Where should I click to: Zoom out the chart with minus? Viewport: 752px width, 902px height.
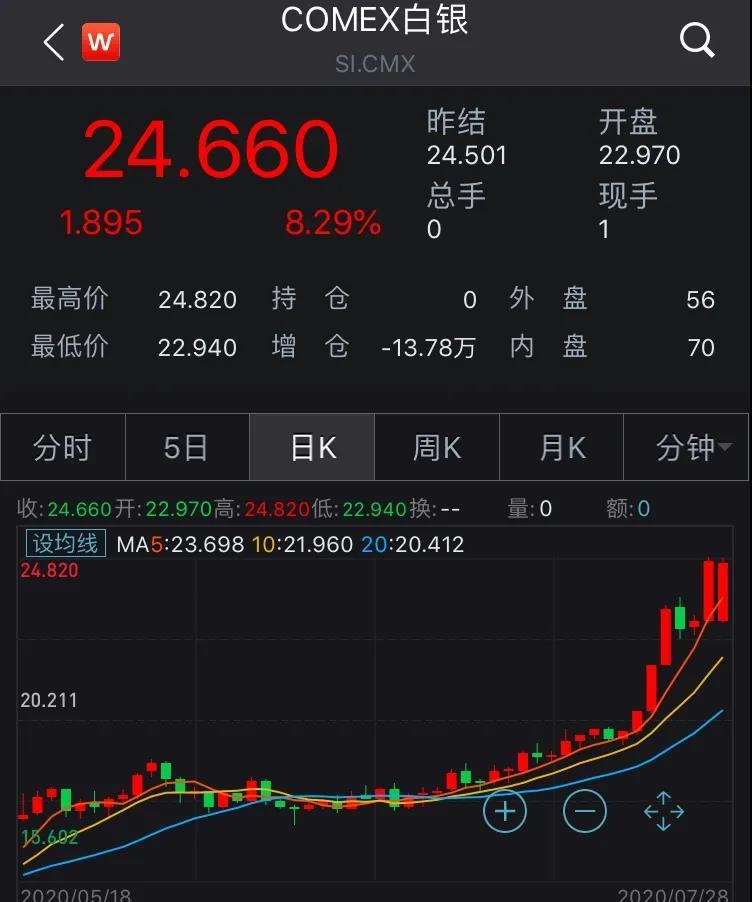585,811
